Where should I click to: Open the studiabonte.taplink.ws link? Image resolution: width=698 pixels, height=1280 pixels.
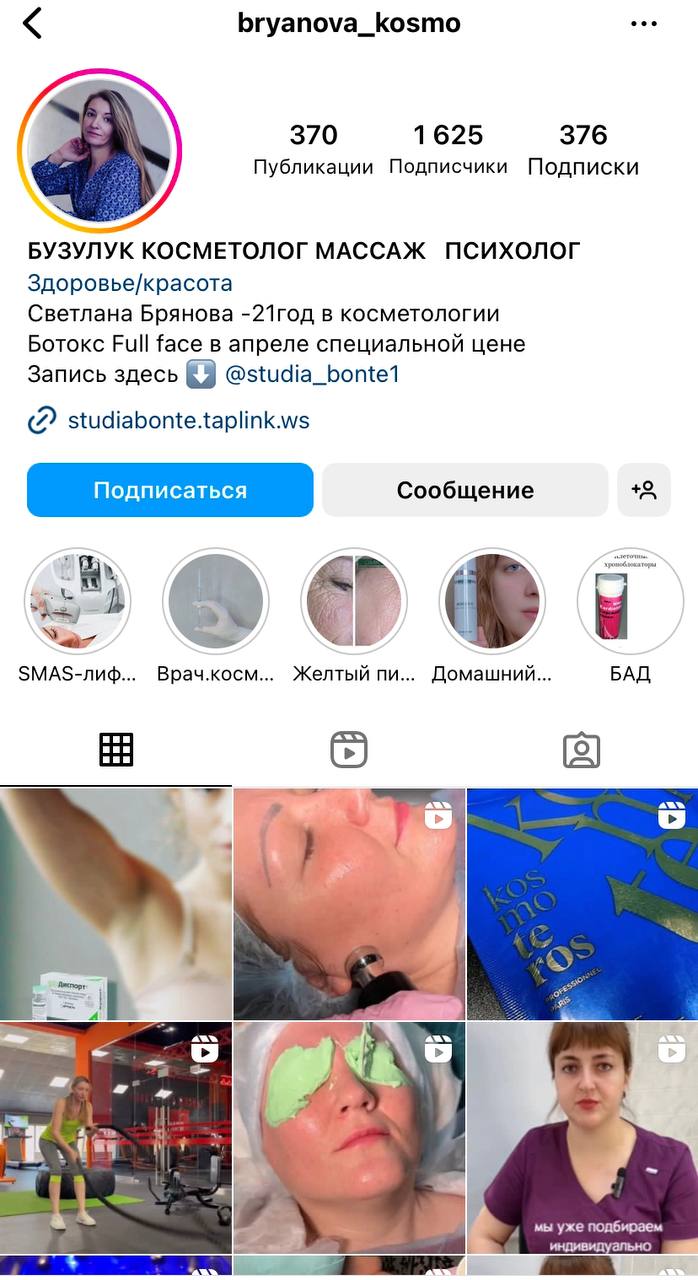click(x=188, y=421)
